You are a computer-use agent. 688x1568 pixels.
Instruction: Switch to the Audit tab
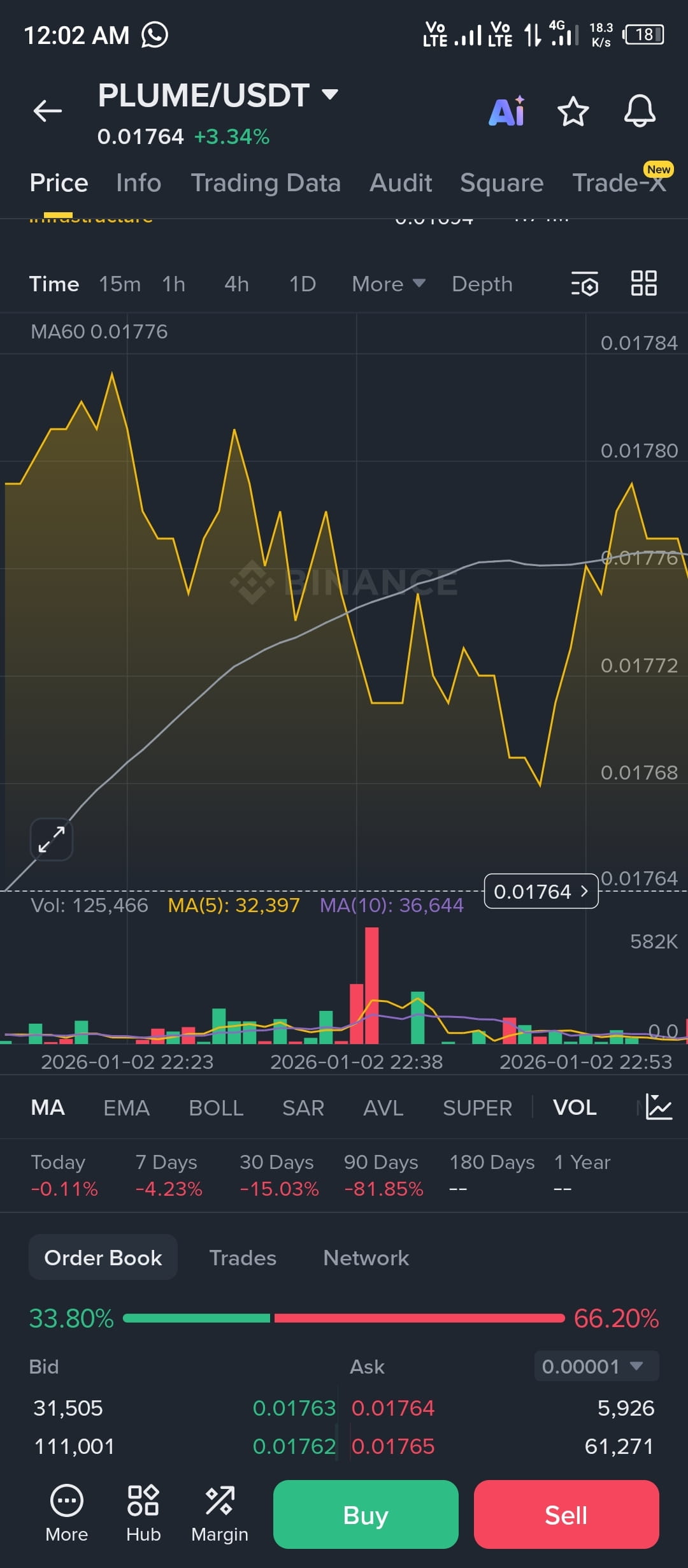point(401,183)
